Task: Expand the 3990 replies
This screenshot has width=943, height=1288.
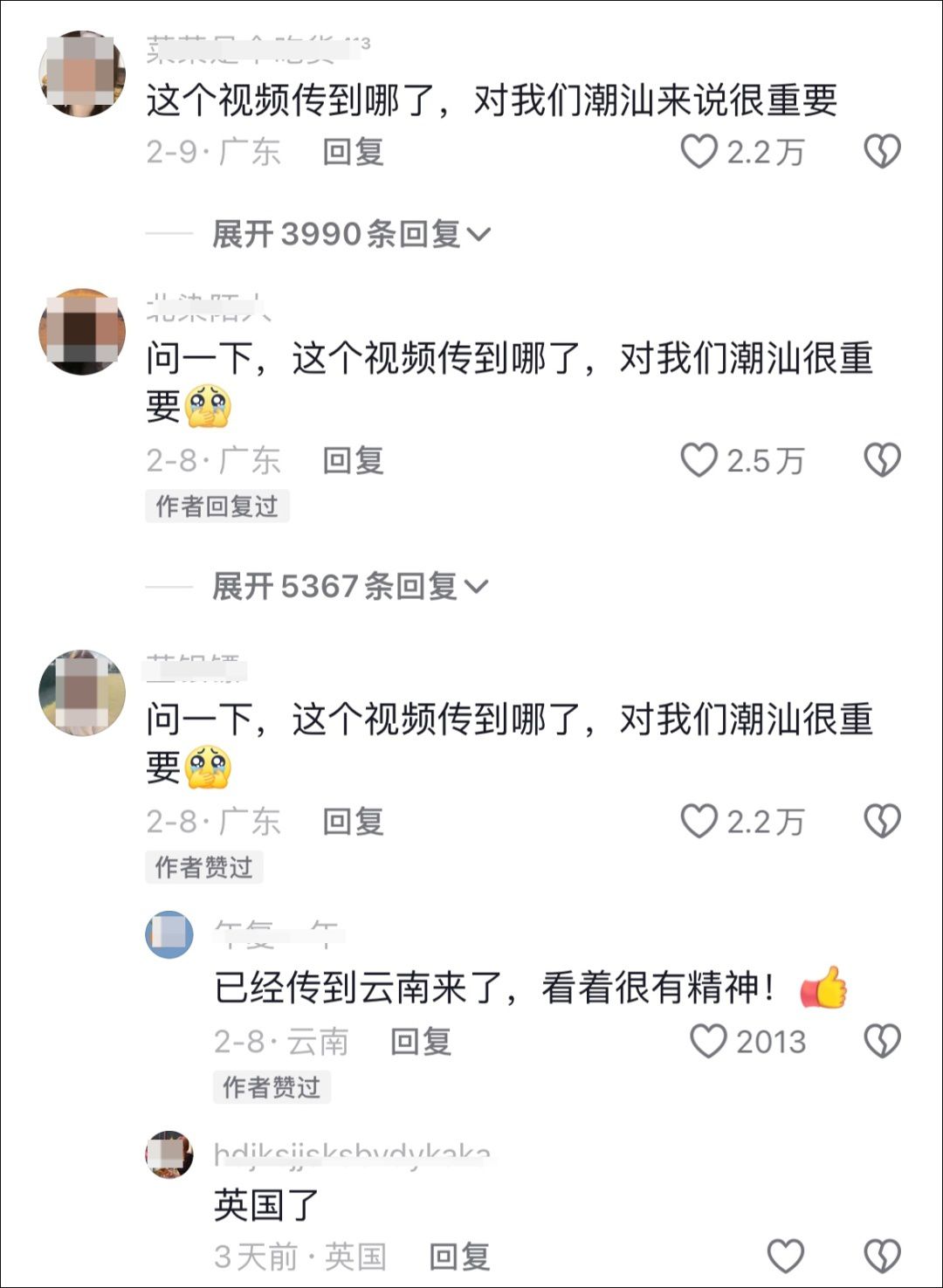Action: click(x=351, y=234)
